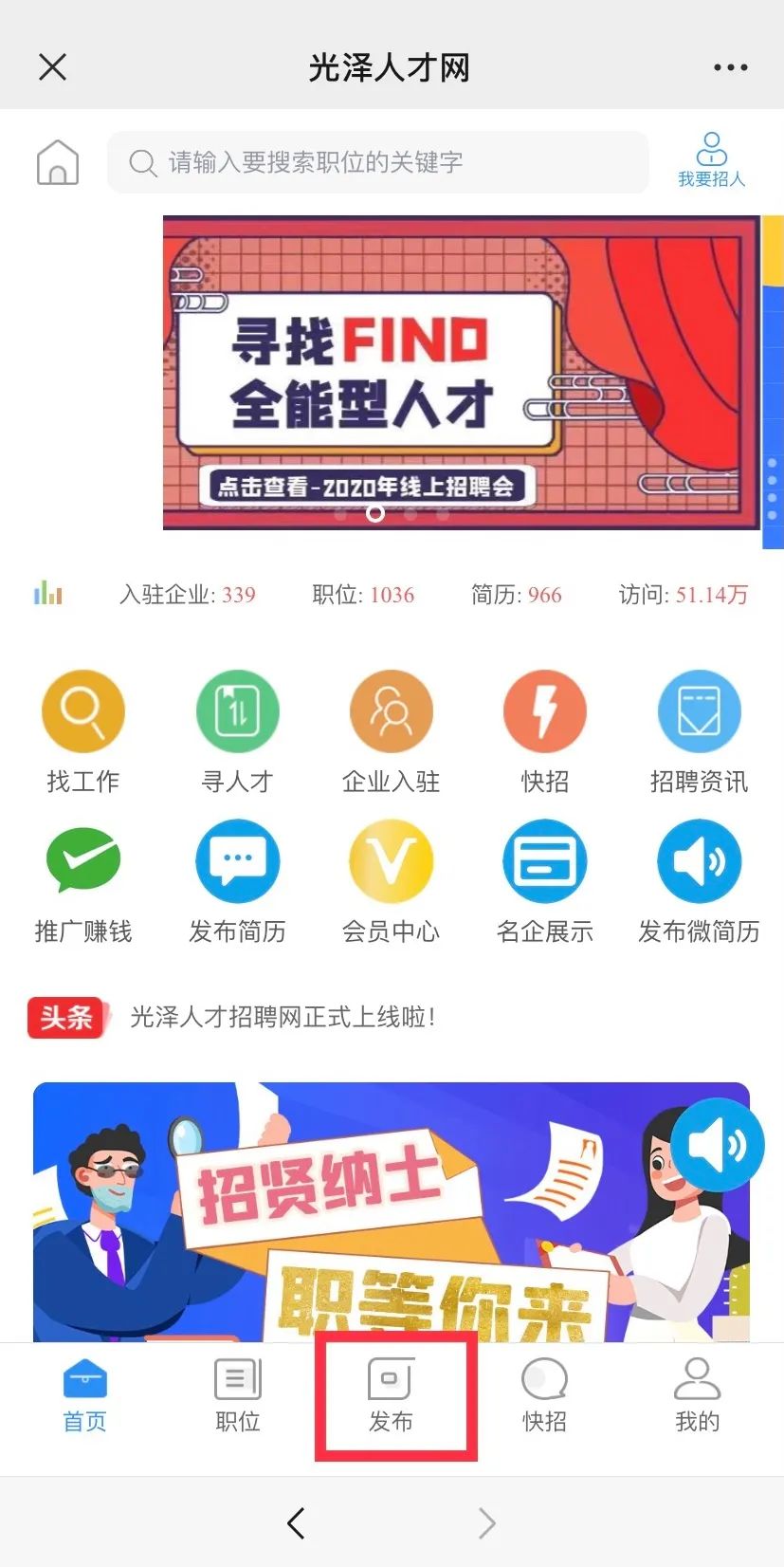This screenshot has height=1567, width=784.
Task: Focus the job keyword search box
Action: pyautogui.click(x=378, y=162)
